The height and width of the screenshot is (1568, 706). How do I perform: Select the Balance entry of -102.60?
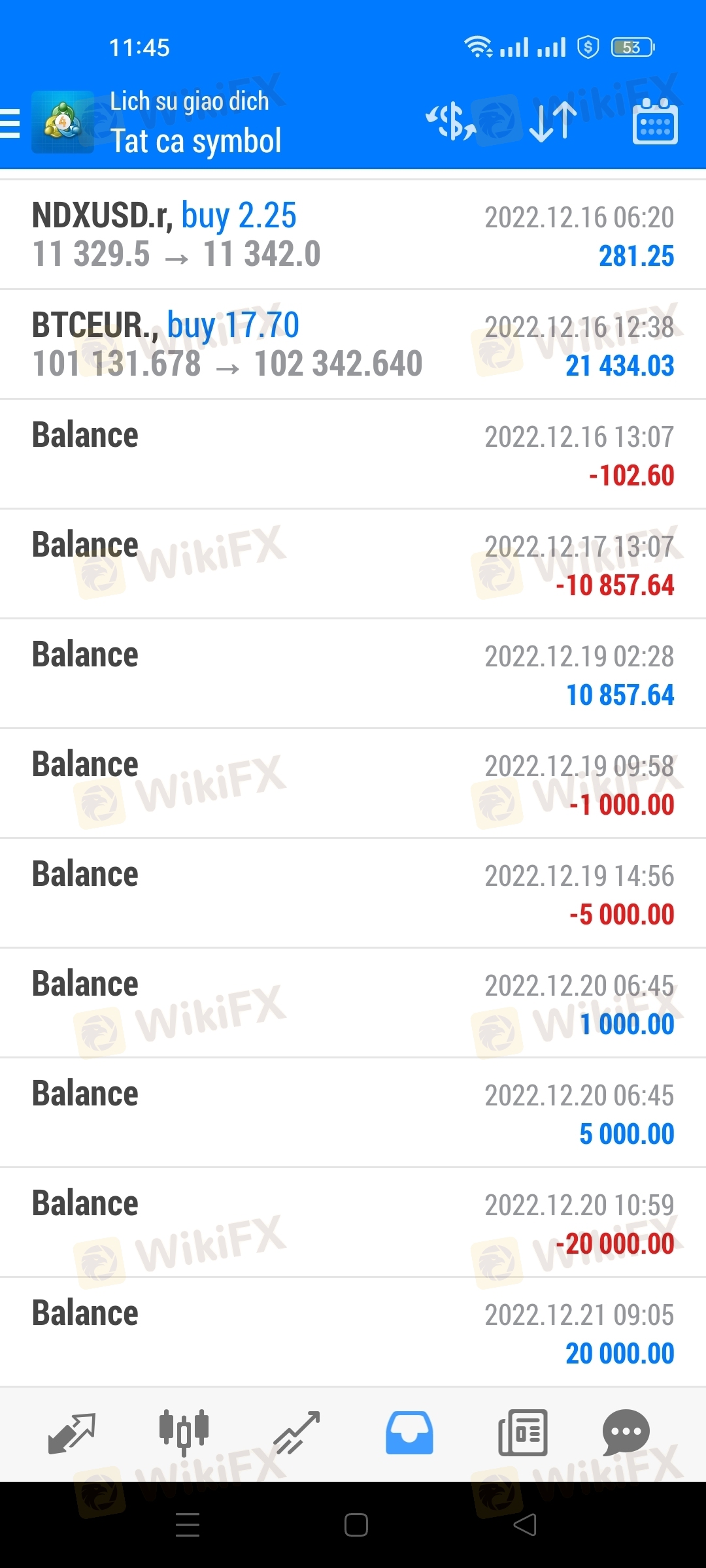tap(353, 454)
